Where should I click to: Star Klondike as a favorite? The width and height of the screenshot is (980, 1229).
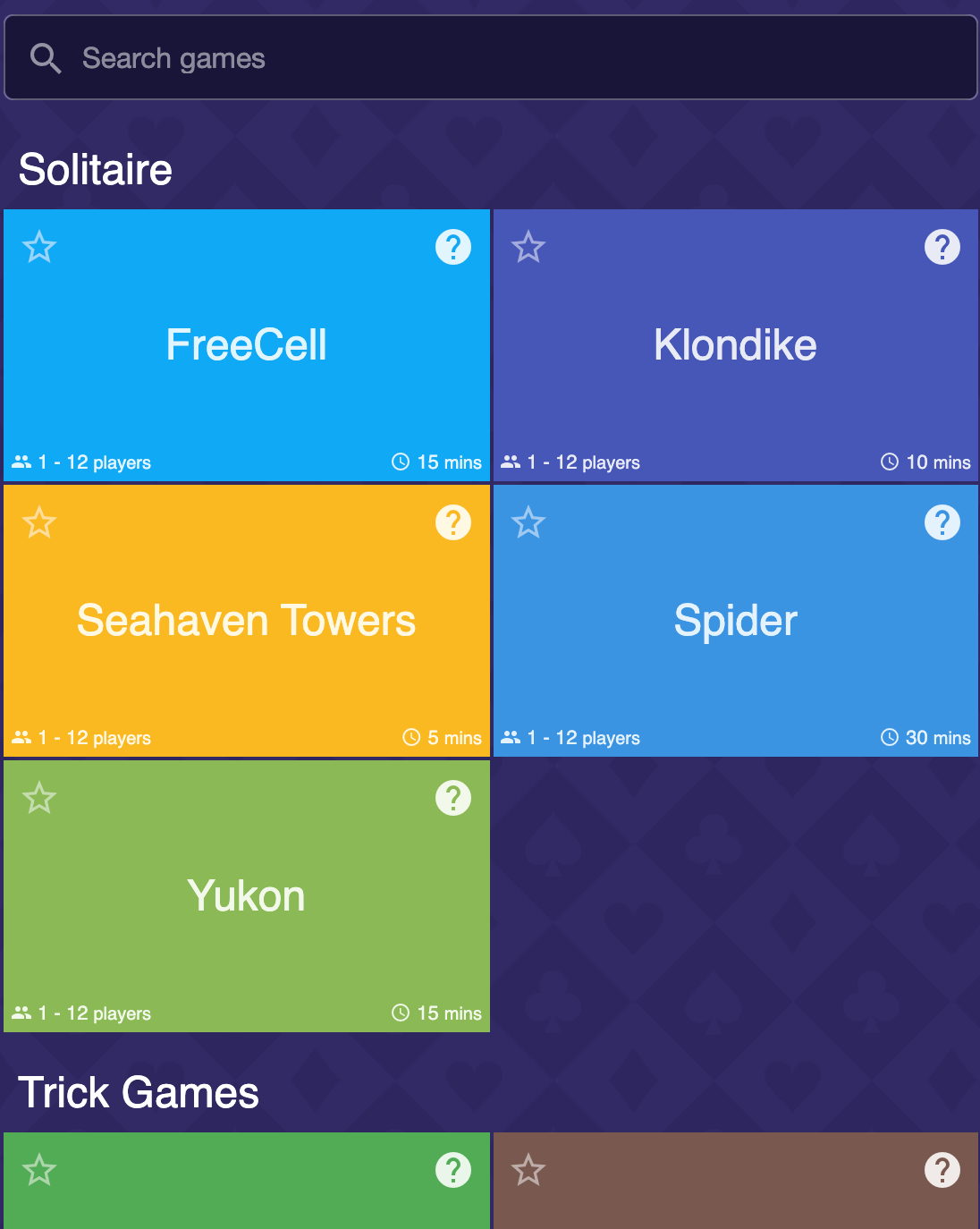pyautogui.click(x=528, y=247)
